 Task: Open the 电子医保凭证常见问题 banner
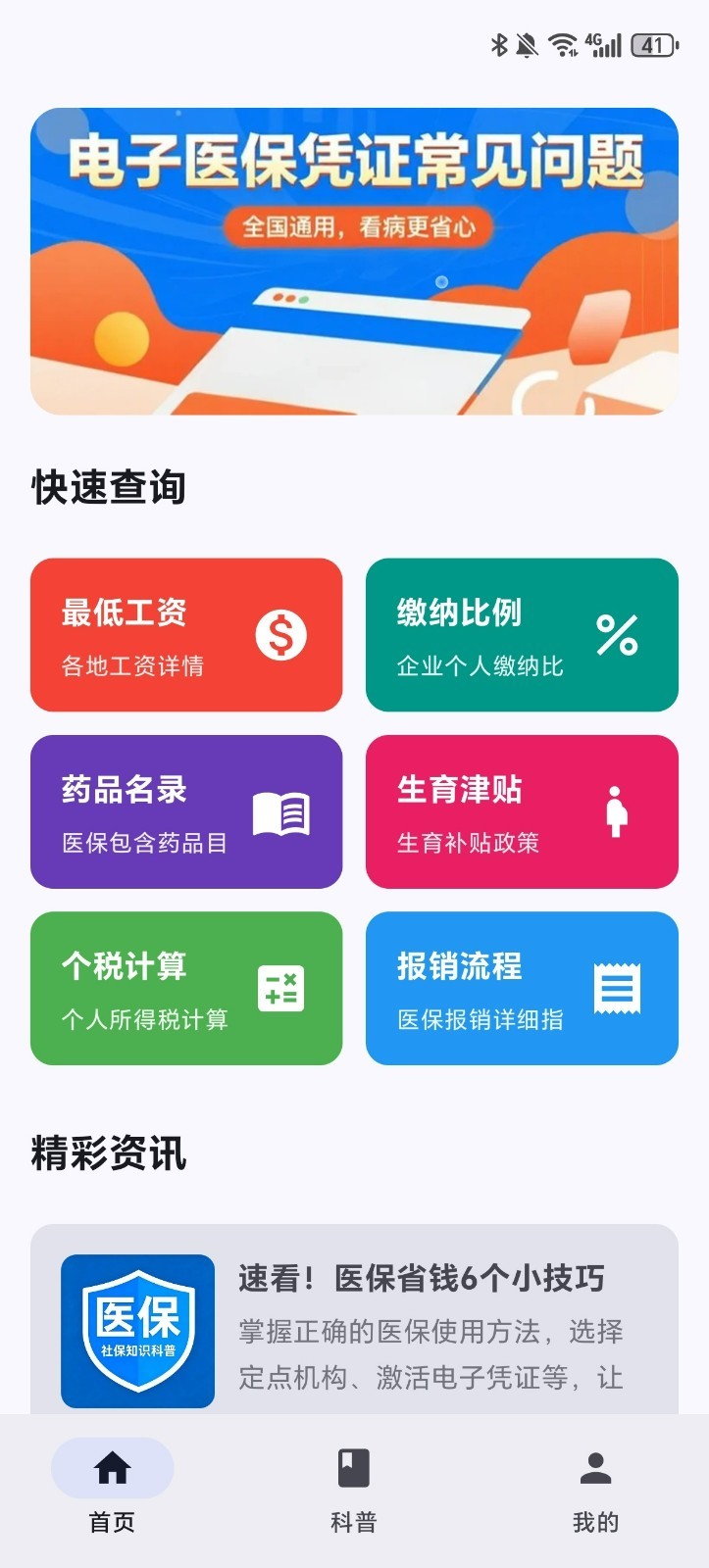[354, 261]
